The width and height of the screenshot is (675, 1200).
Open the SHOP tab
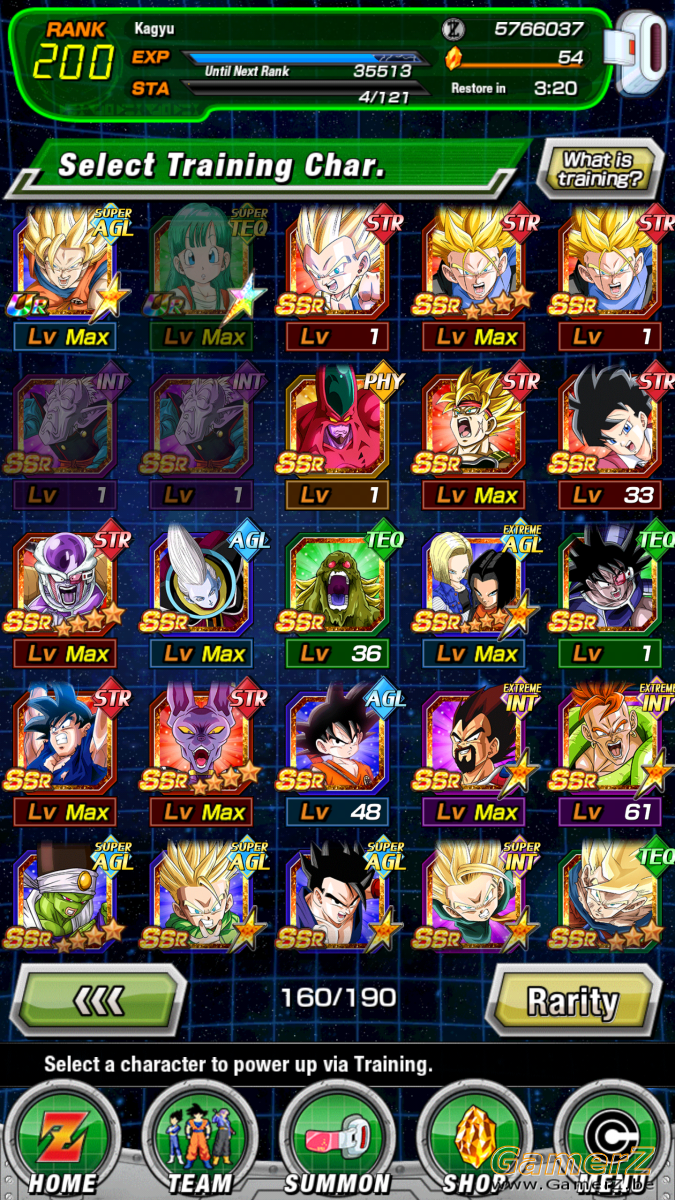(473, 1140)
